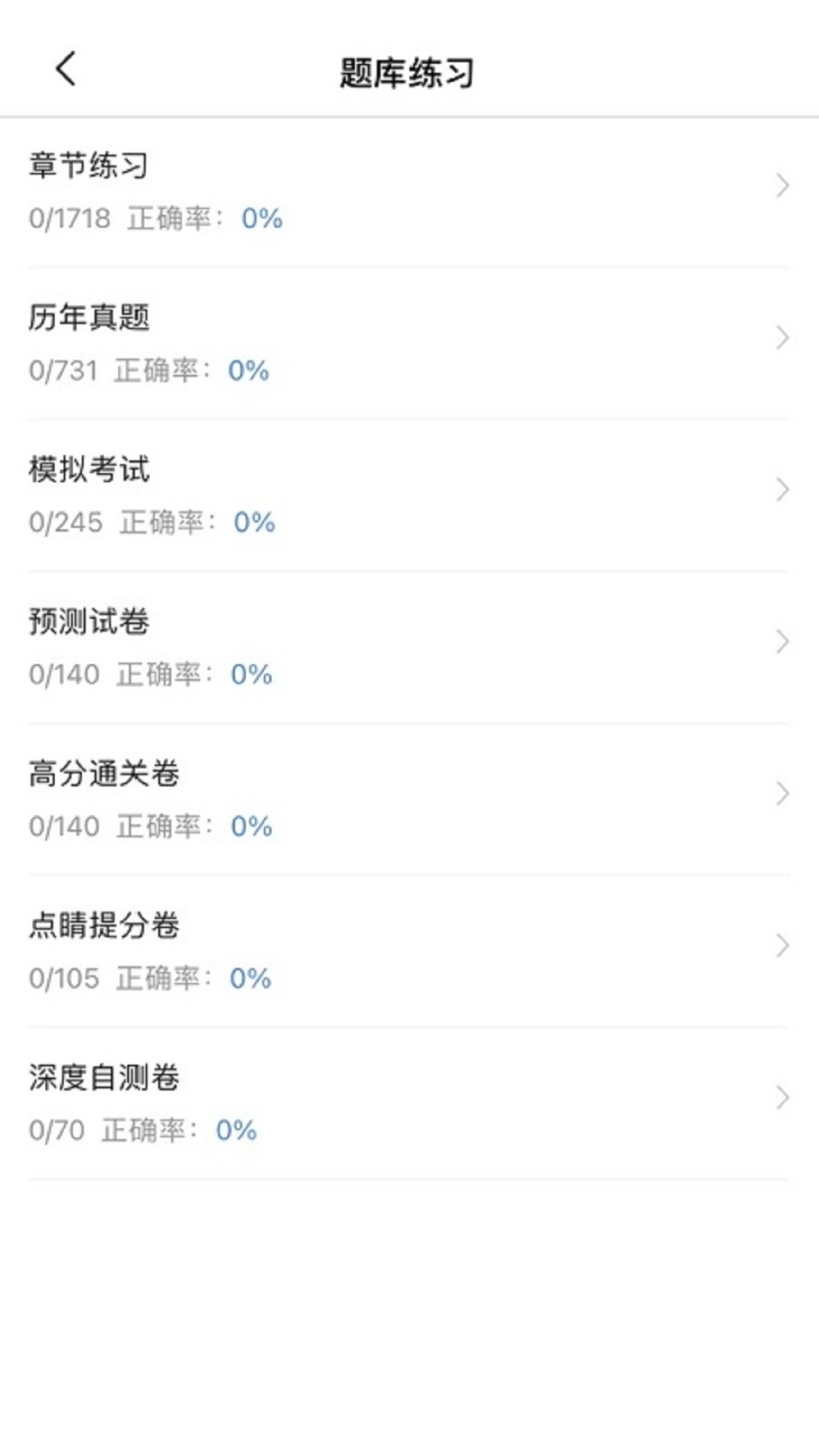Expand 预测试卷 via its right chevron
The height and width of the screenshot is (1456, 819).
(783, 642)
